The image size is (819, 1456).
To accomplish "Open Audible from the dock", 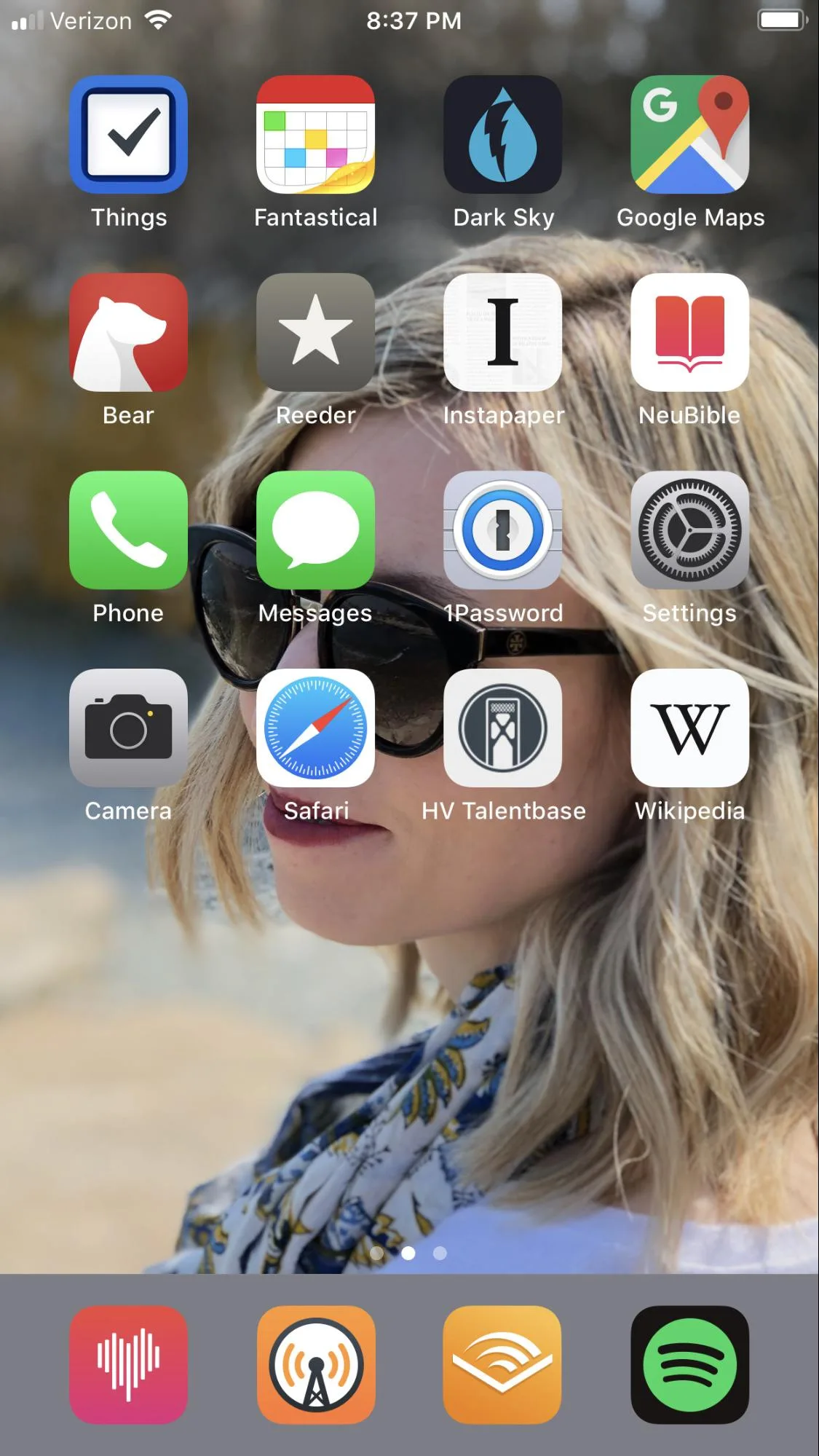I will pos(502,1365).
